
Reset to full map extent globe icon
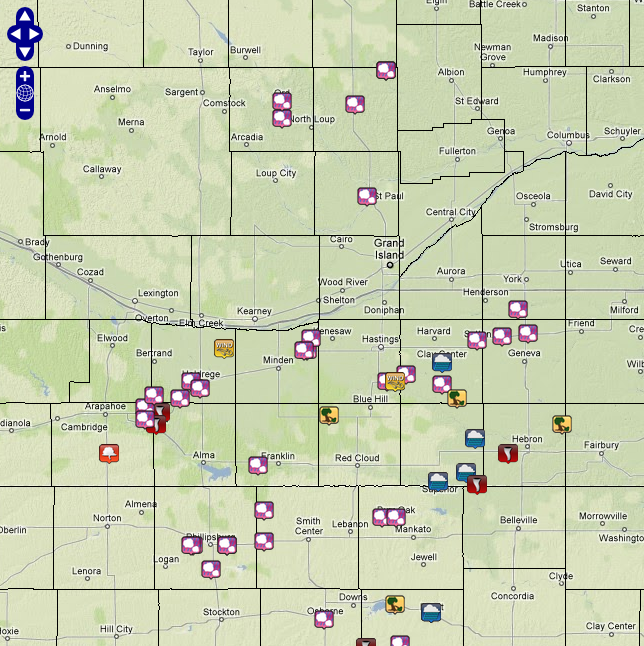[x=25, y=93]
